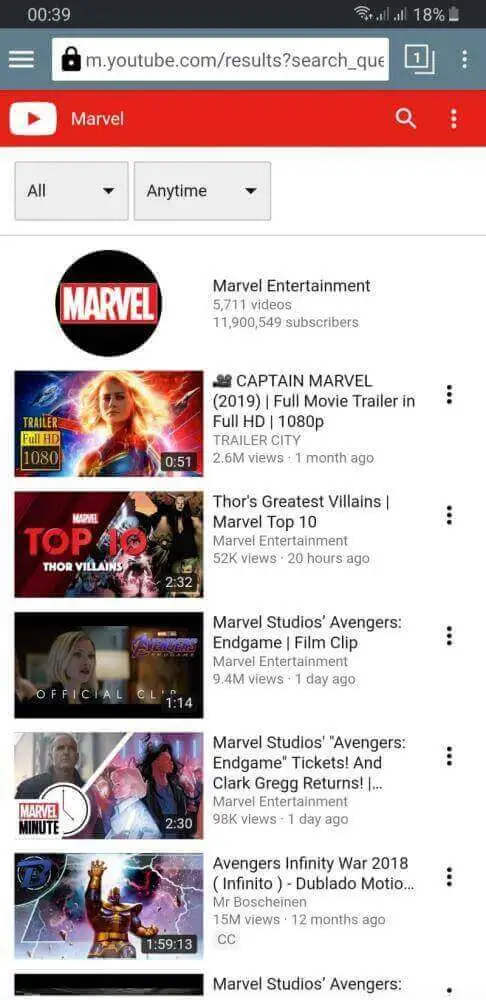This screenshot has width=486, height=1000.
Task: Play the Endgame Tickets and Clark Gregg video
Action: point(108,785)
